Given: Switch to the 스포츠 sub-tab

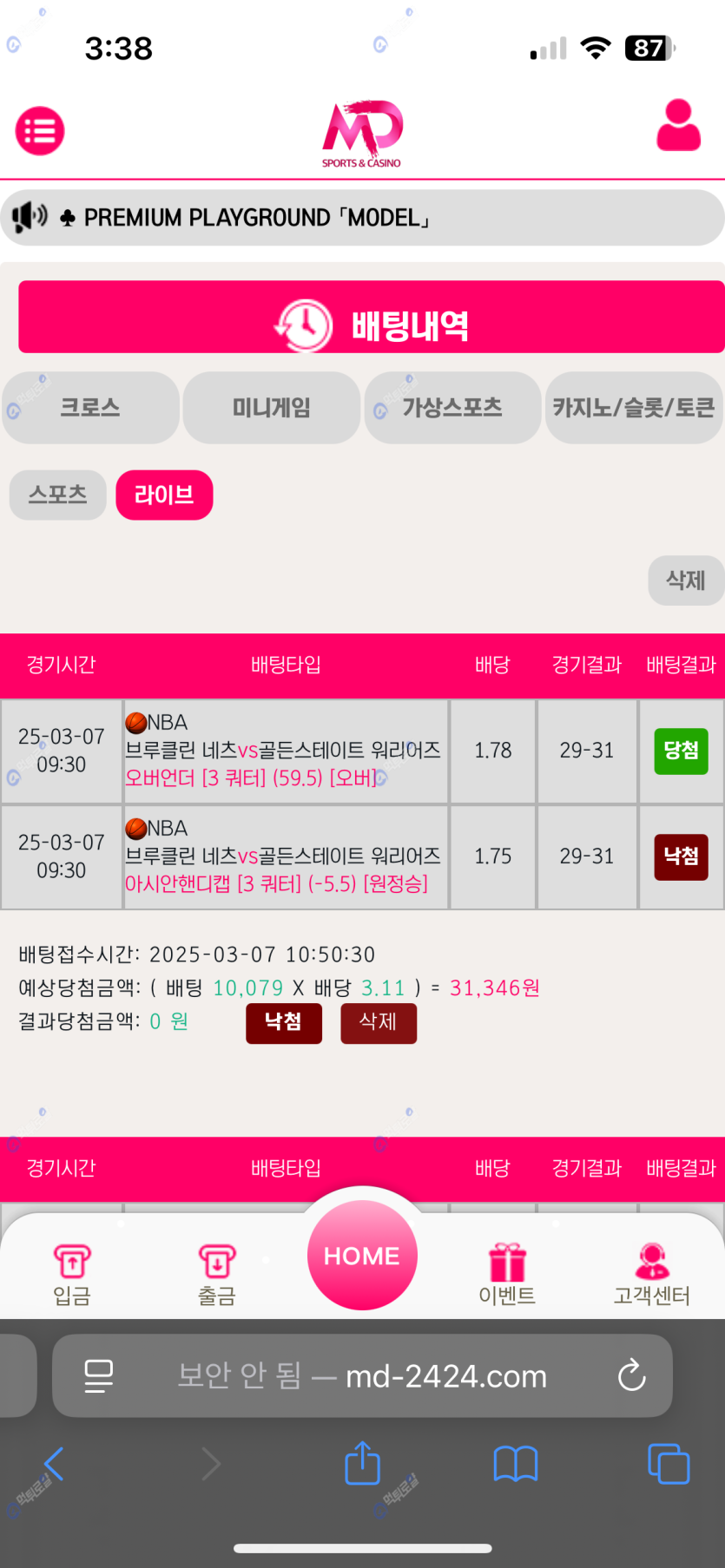Looking at the screenshot, I should pos(58,495).
